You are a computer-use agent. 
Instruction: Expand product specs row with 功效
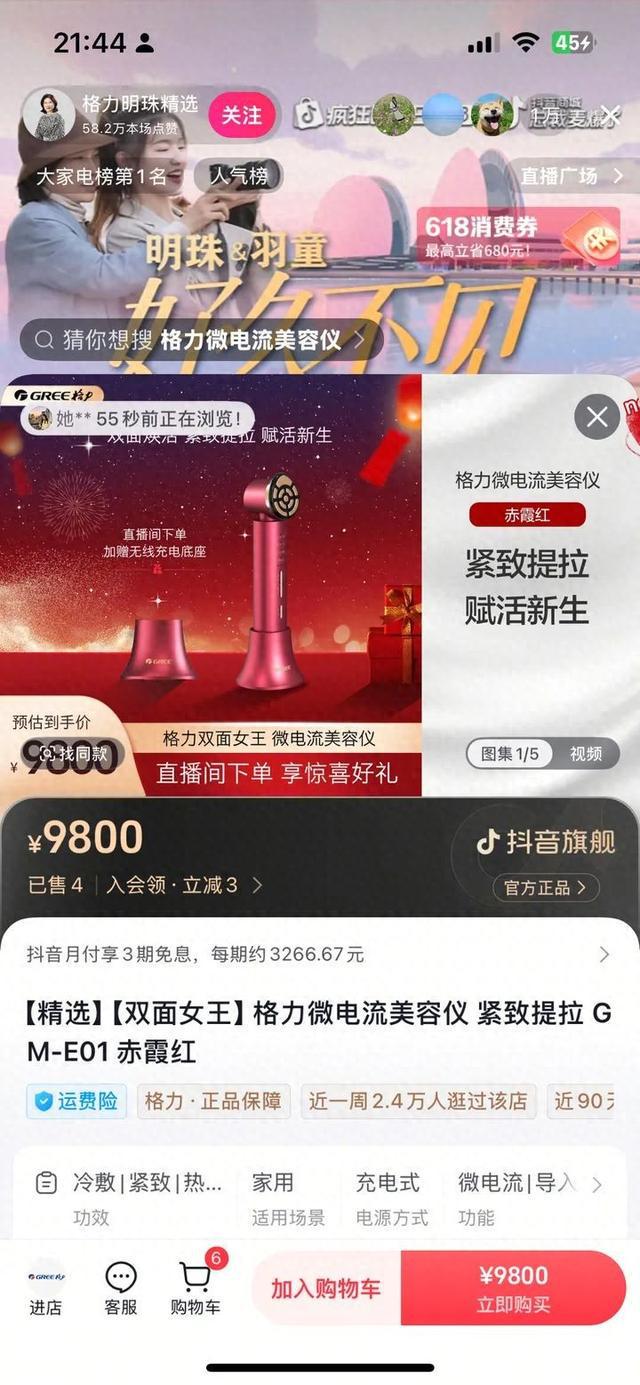click(x=597, y=1186)
